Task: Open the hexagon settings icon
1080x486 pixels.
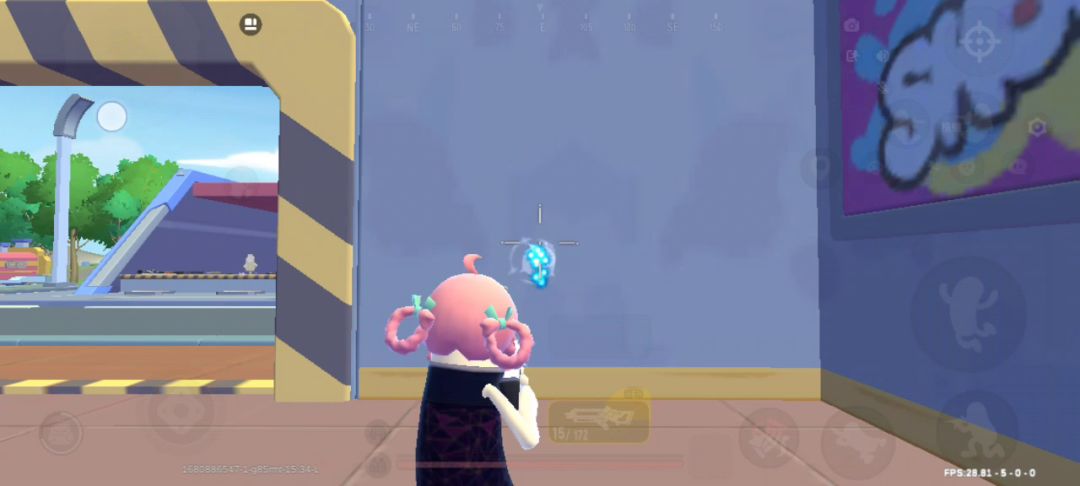Action: coord(1037,127)
